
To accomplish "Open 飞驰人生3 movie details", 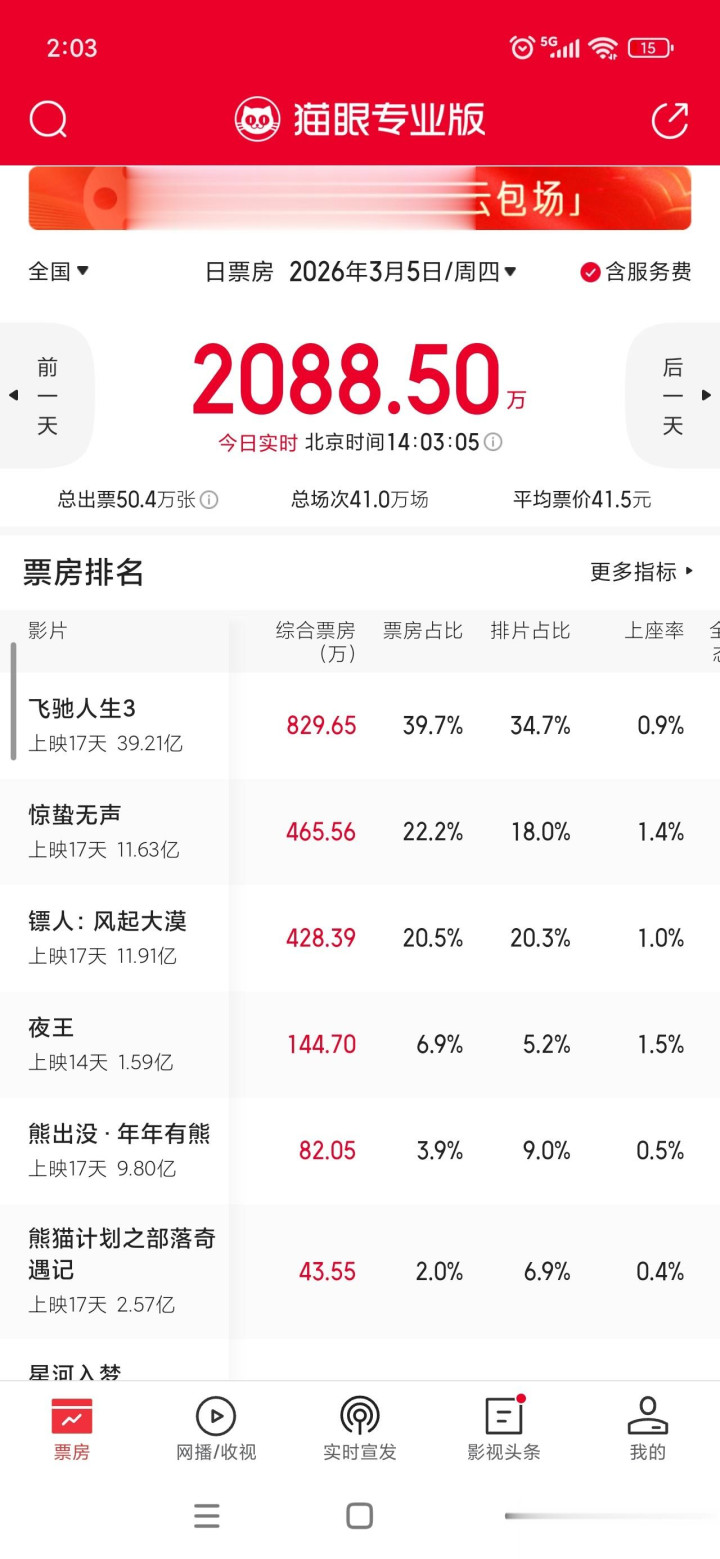I will (x=360, y=726).
